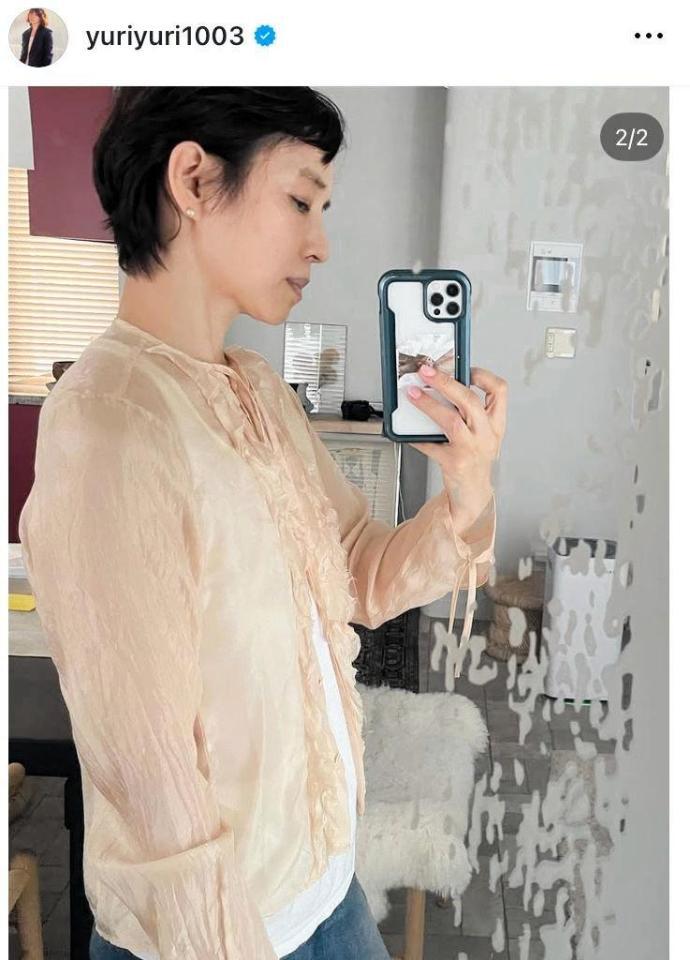Image resolution: width=690 pixels, height=960 pixels.
Task: Open the three-dot overflow menu
Action: pyautogui.click(x=648, y=36)
